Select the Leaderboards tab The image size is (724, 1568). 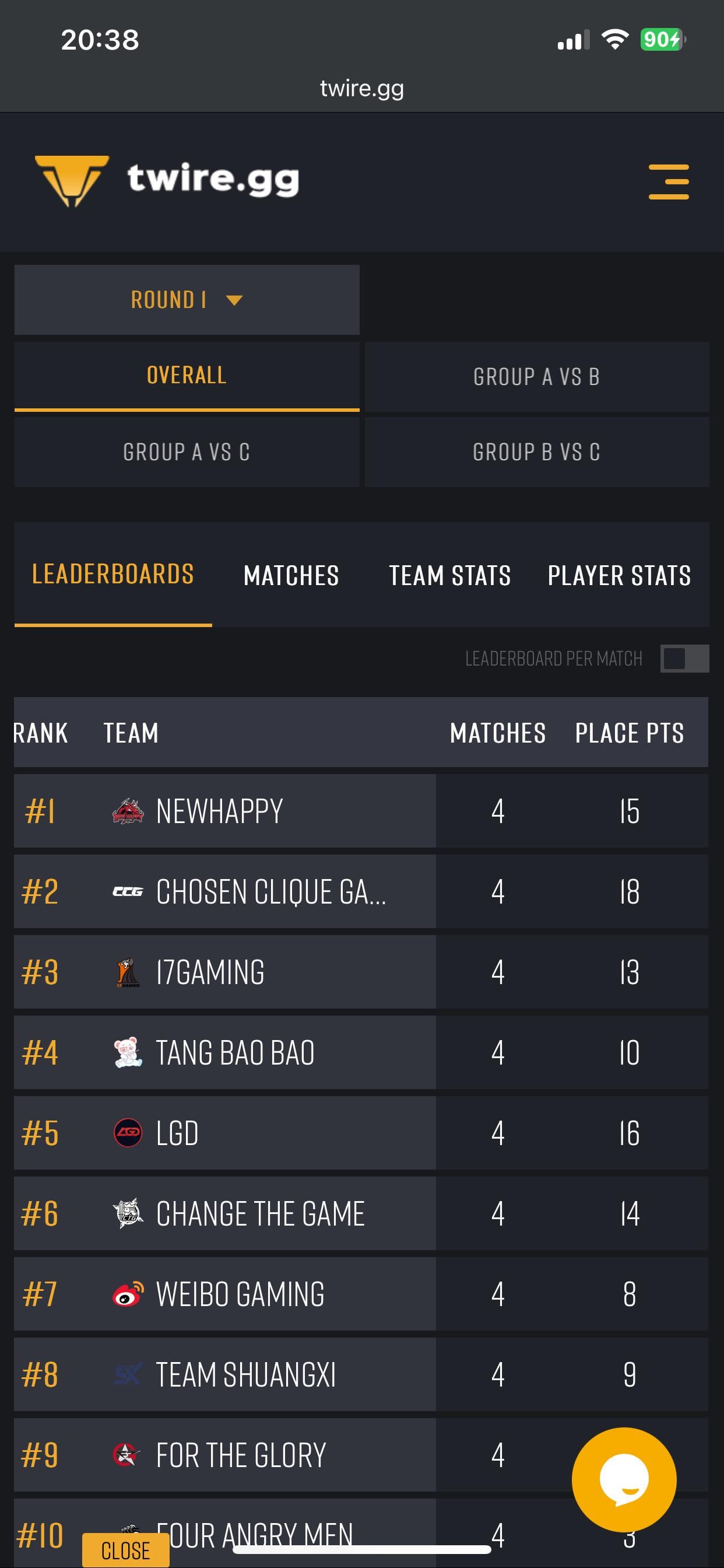coord(113,574)
